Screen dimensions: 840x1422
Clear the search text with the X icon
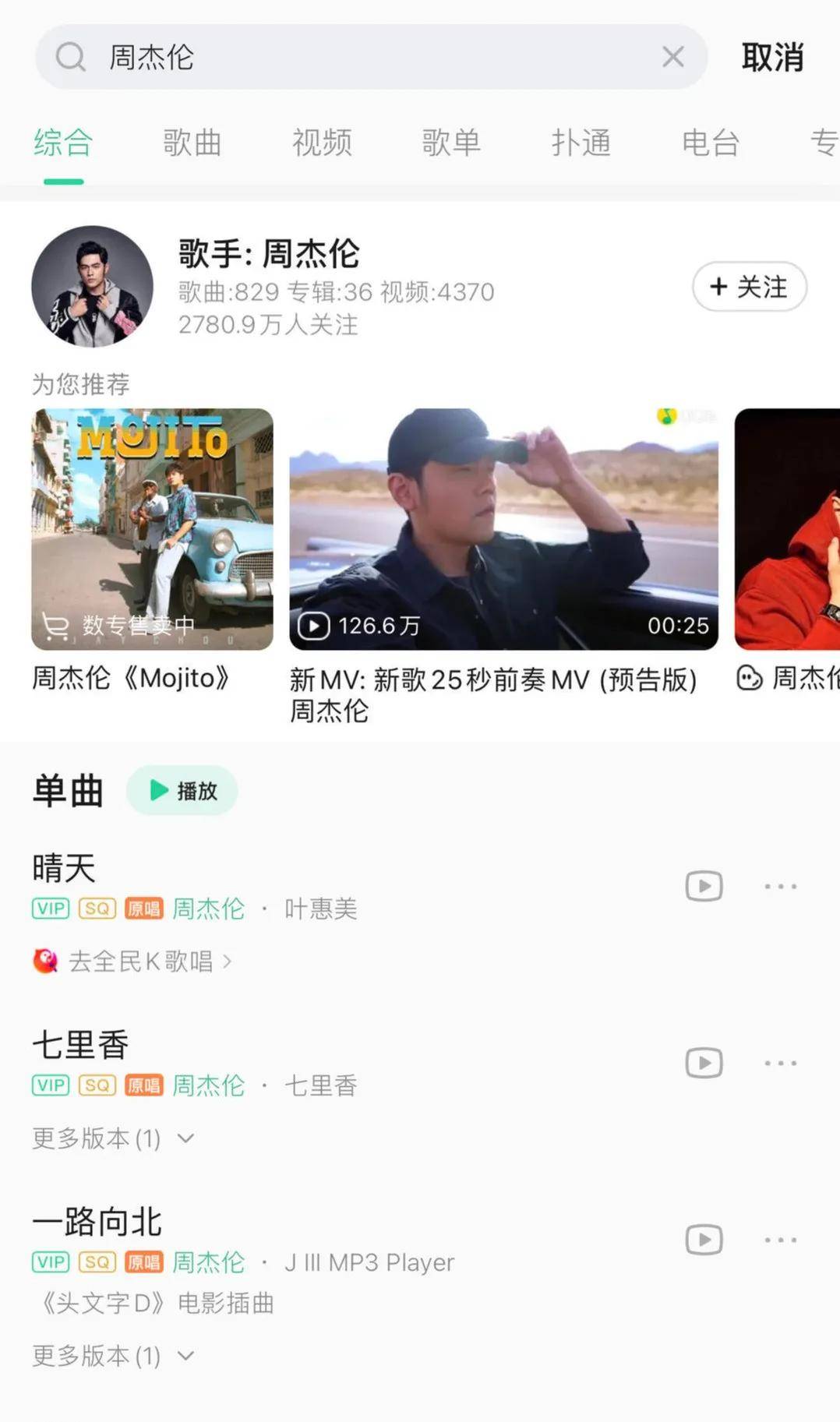pos(672,57)
